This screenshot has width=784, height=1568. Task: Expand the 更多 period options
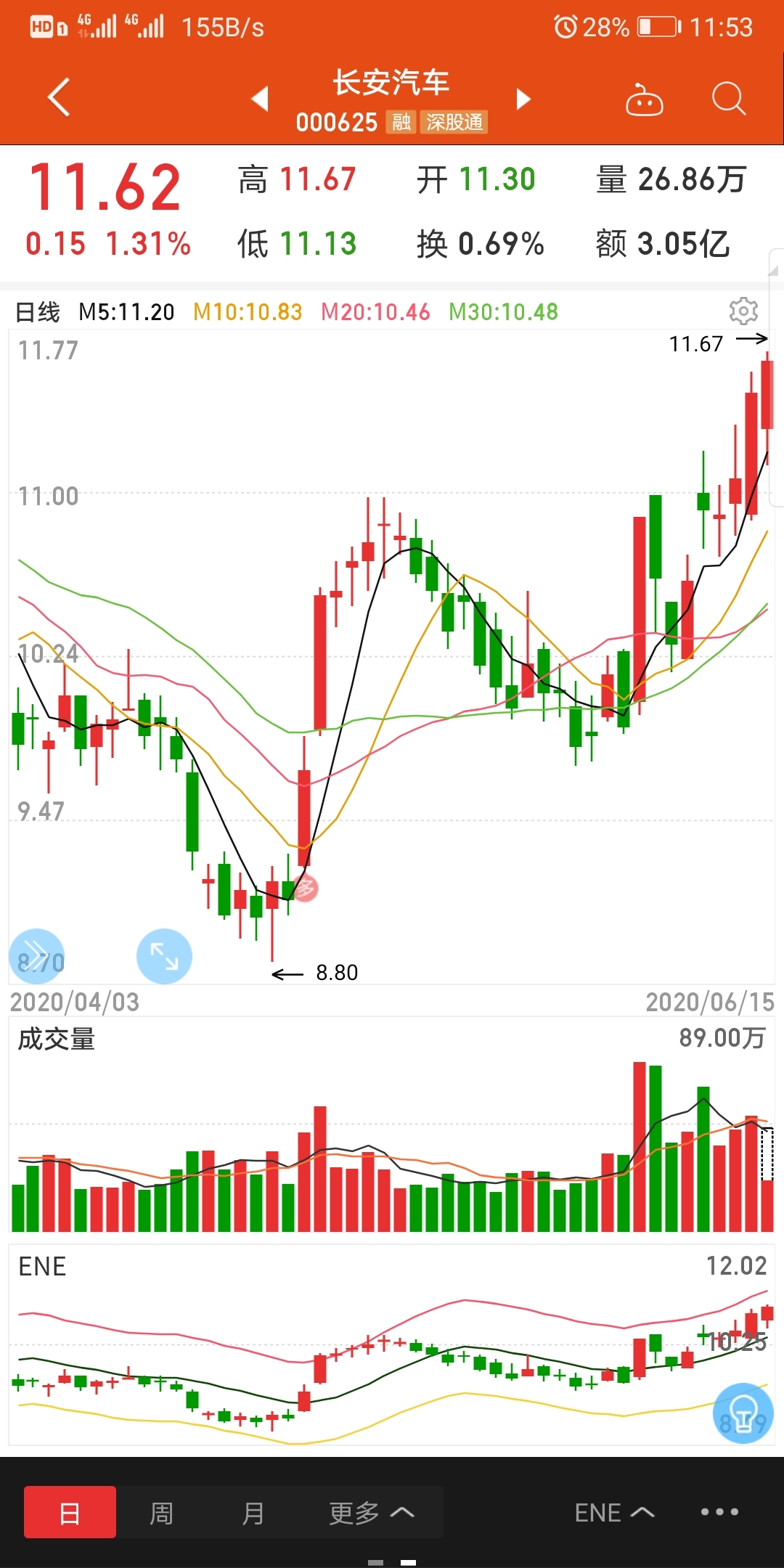pos(371,1513)
